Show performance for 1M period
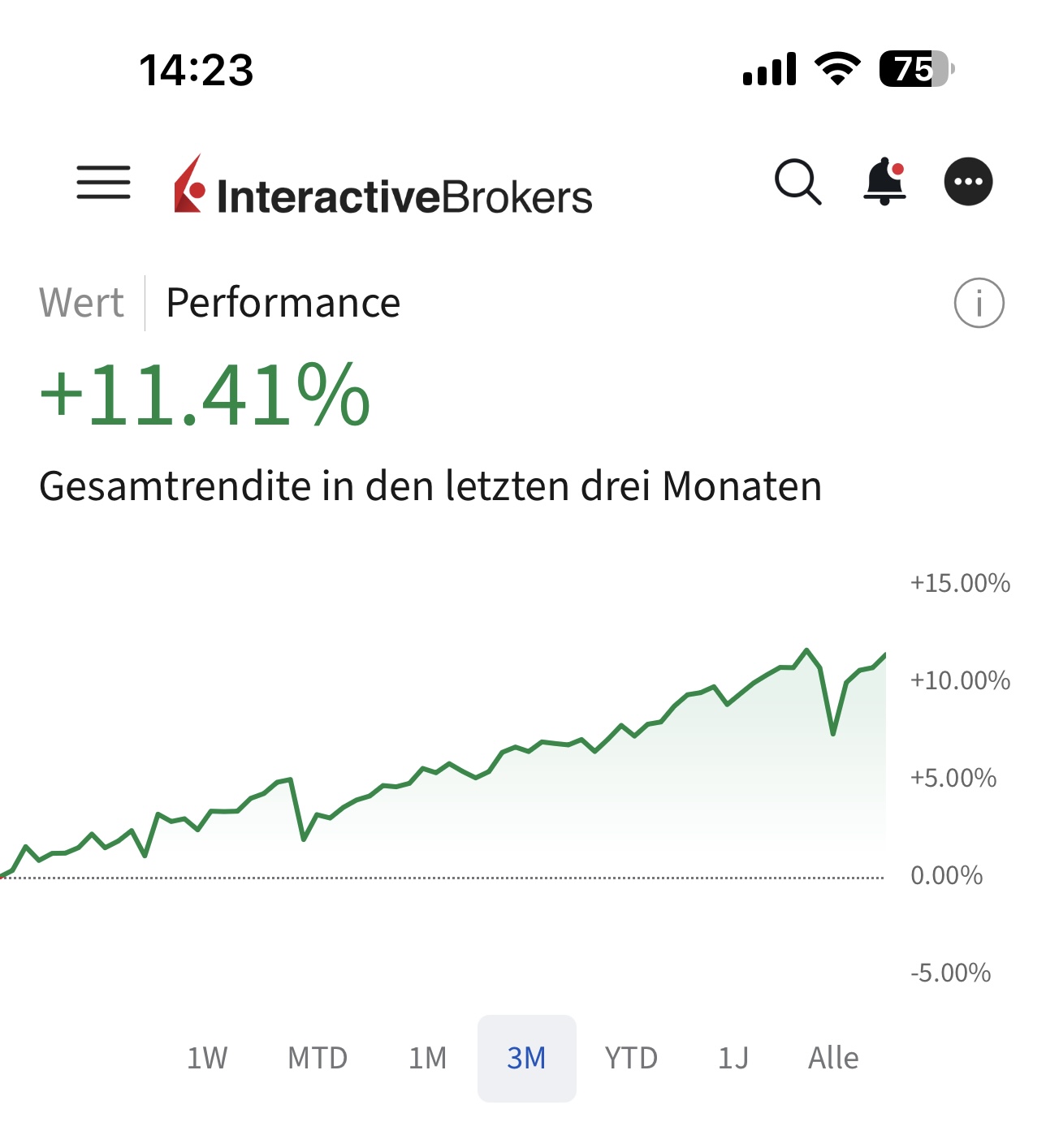1046x1148 pixels. pos(428,1057)
